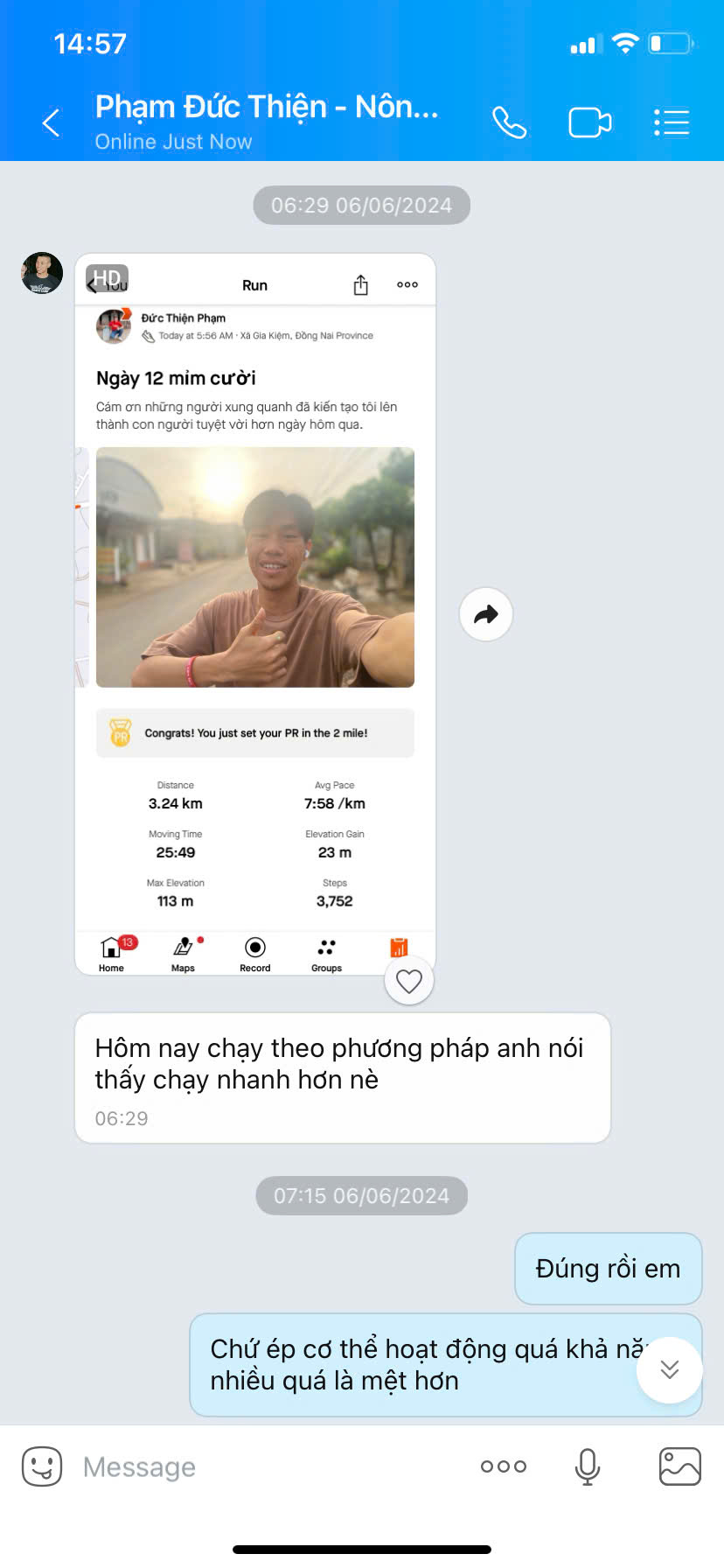Tap the HD badge on the shared image

click(x=108, y=277)
